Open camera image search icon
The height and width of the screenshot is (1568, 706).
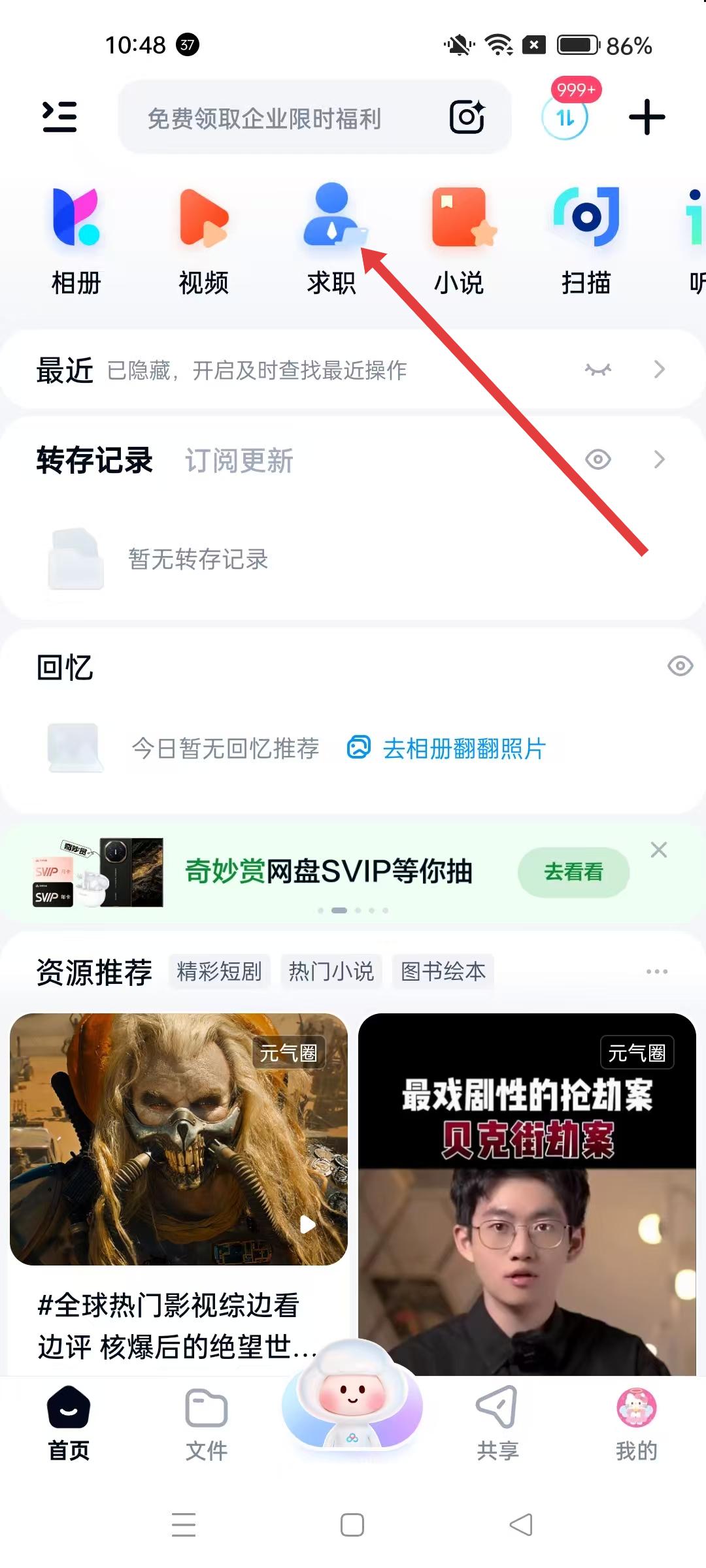467,118
